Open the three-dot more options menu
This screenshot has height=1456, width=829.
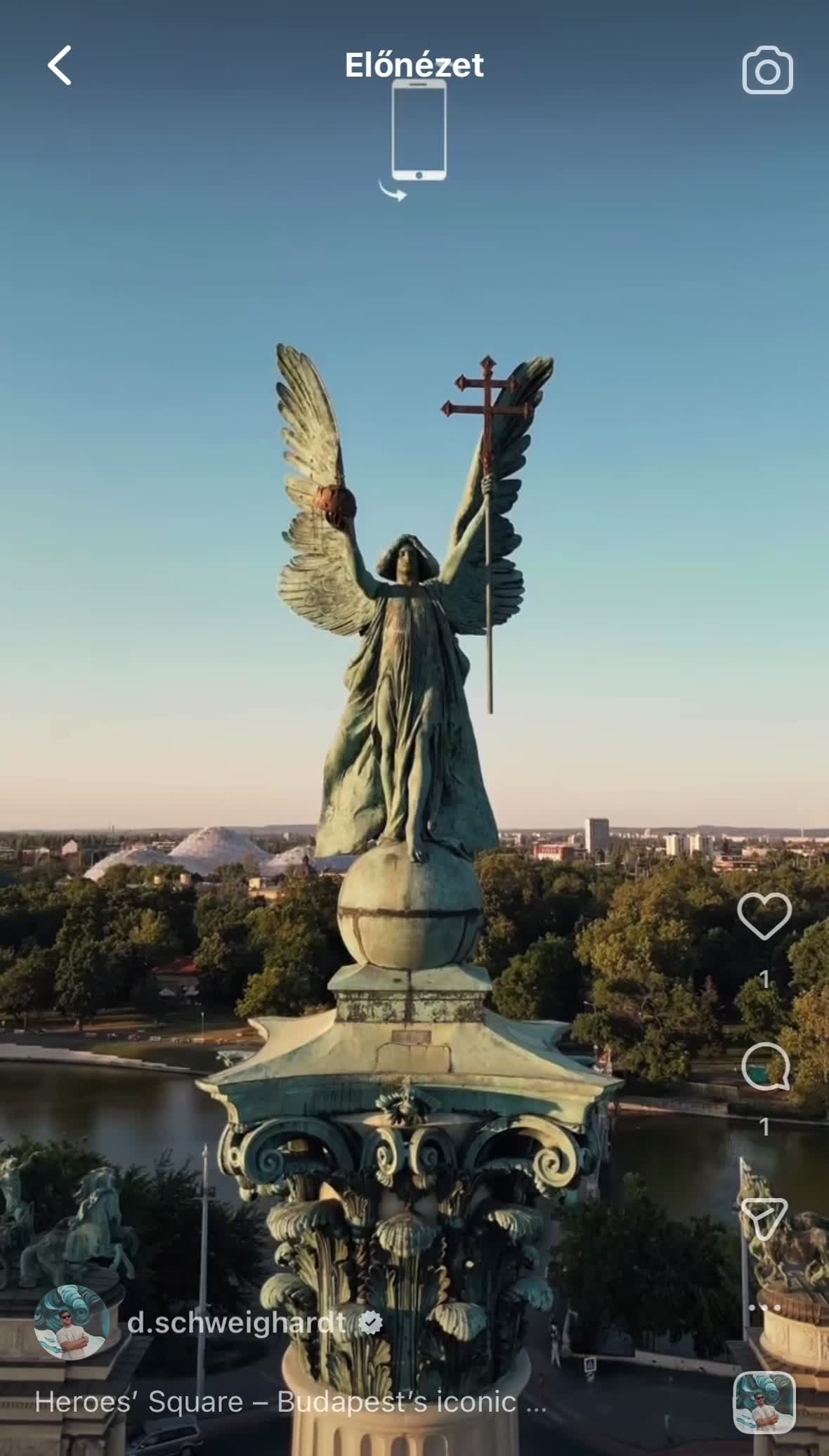point(764,1308)
